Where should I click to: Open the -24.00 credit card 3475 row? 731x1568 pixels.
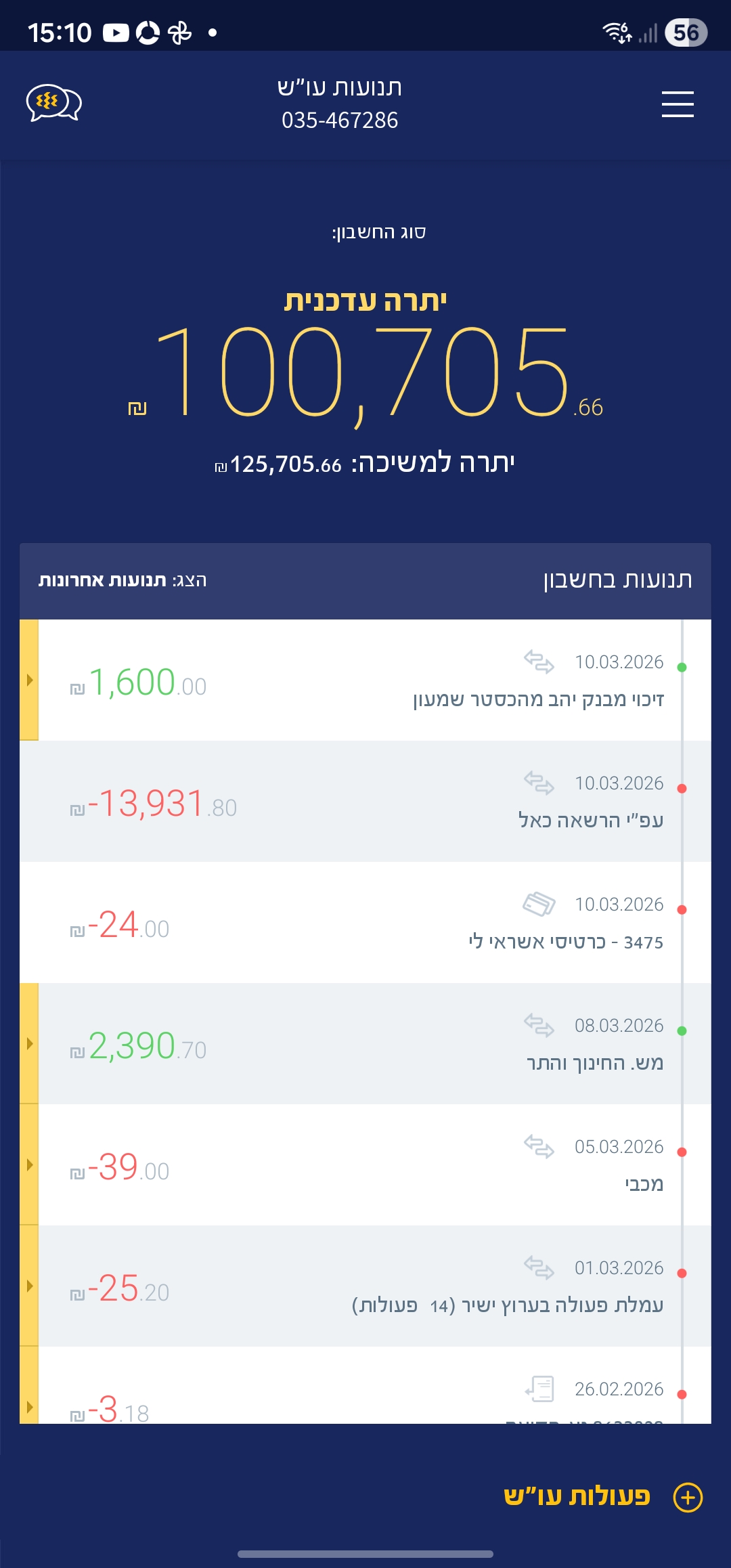pos(365,922)
